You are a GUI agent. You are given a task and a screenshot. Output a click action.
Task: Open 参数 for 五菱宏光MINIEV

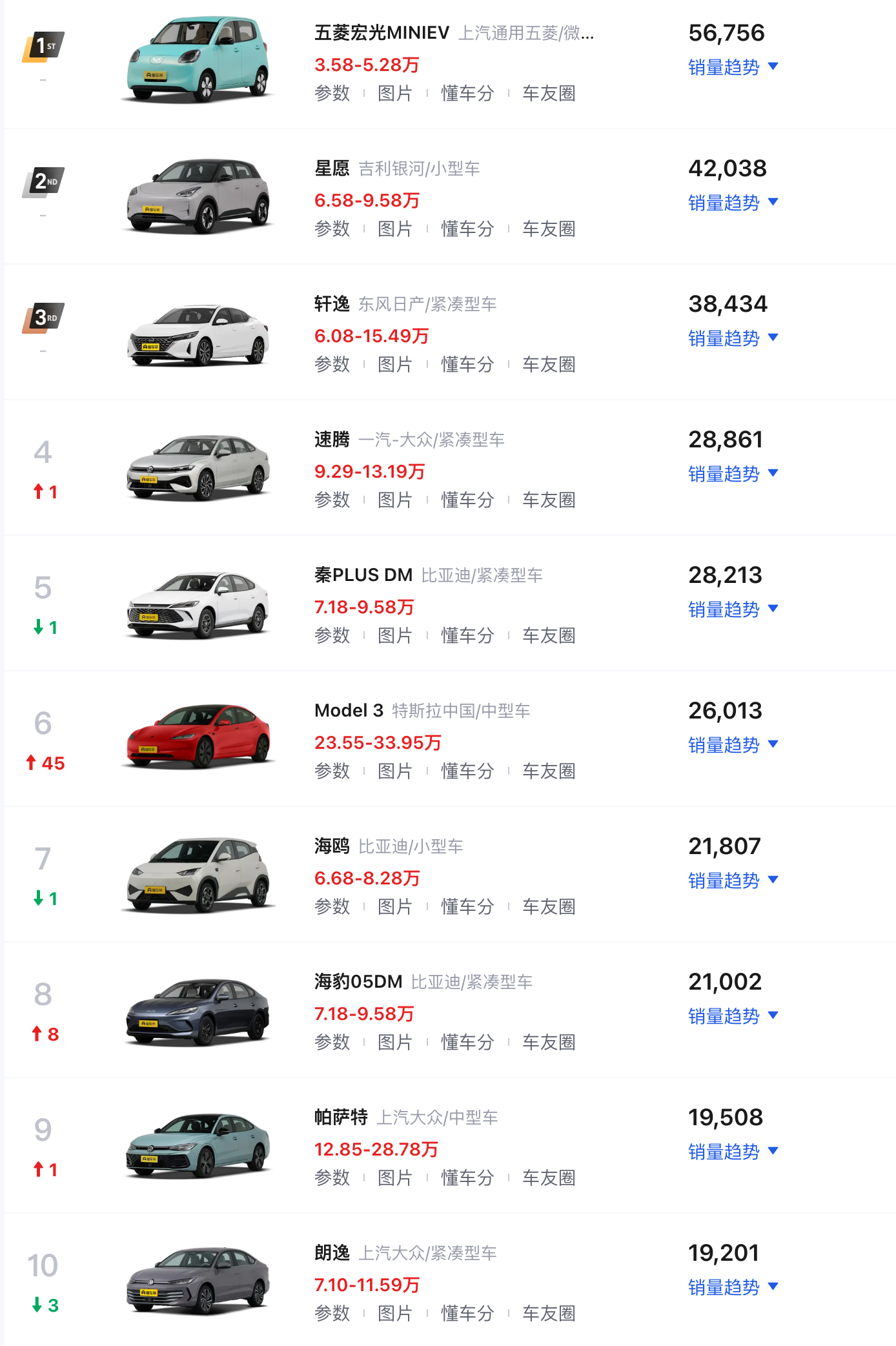coord(332,94)
